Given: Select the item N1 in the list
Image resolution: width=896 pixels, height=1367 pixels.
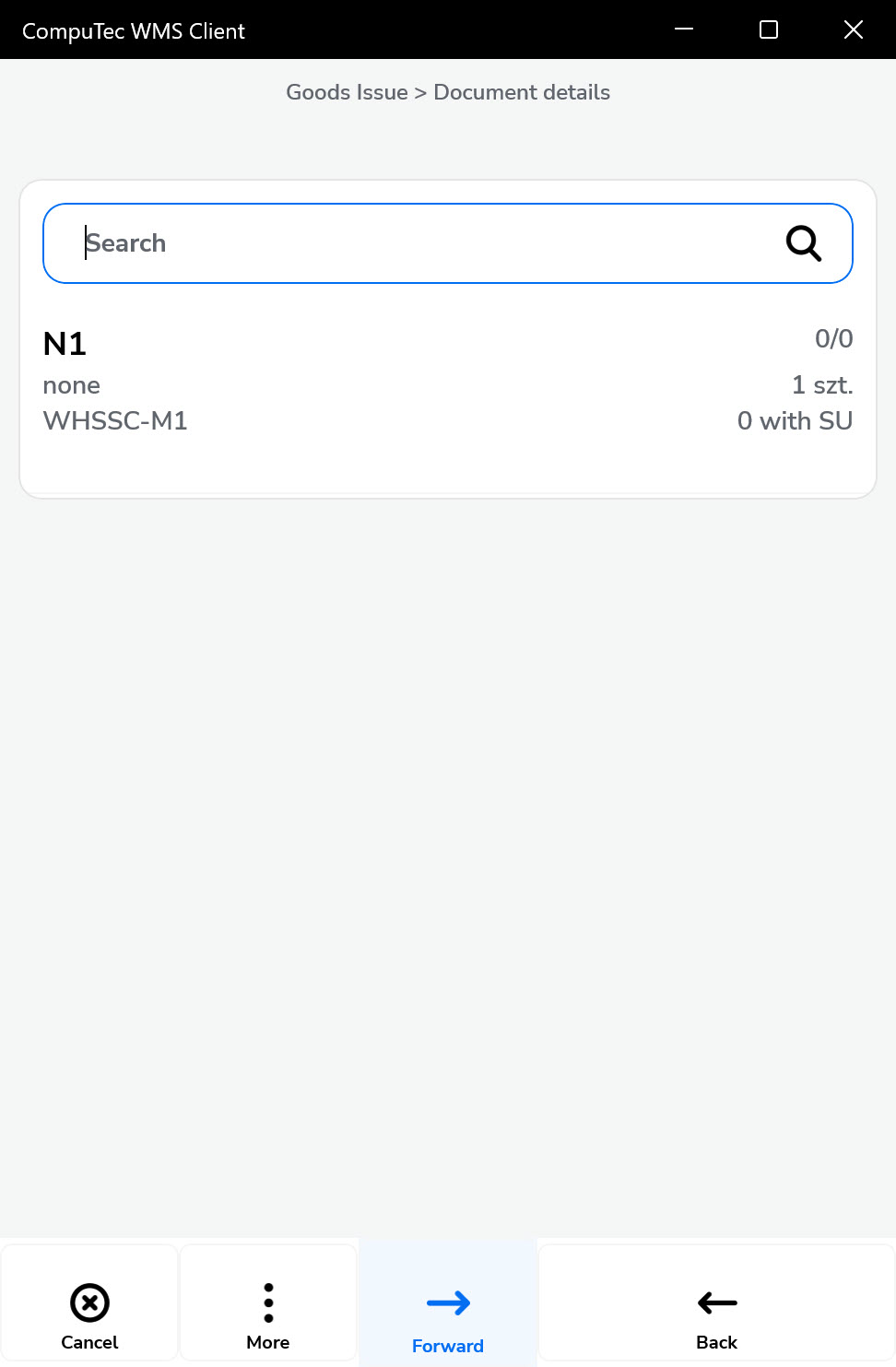Looking at the screenshot, I should click(x=65, y=343).
